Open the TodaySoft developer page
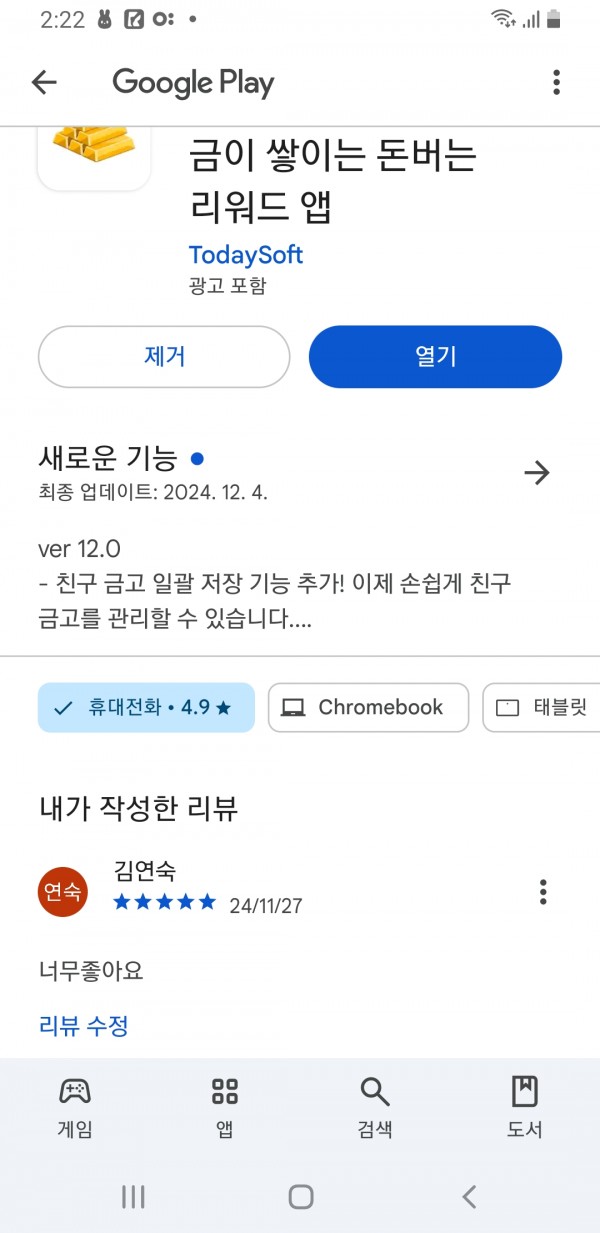The image size is (600, 1233). (x=245, y=254)
